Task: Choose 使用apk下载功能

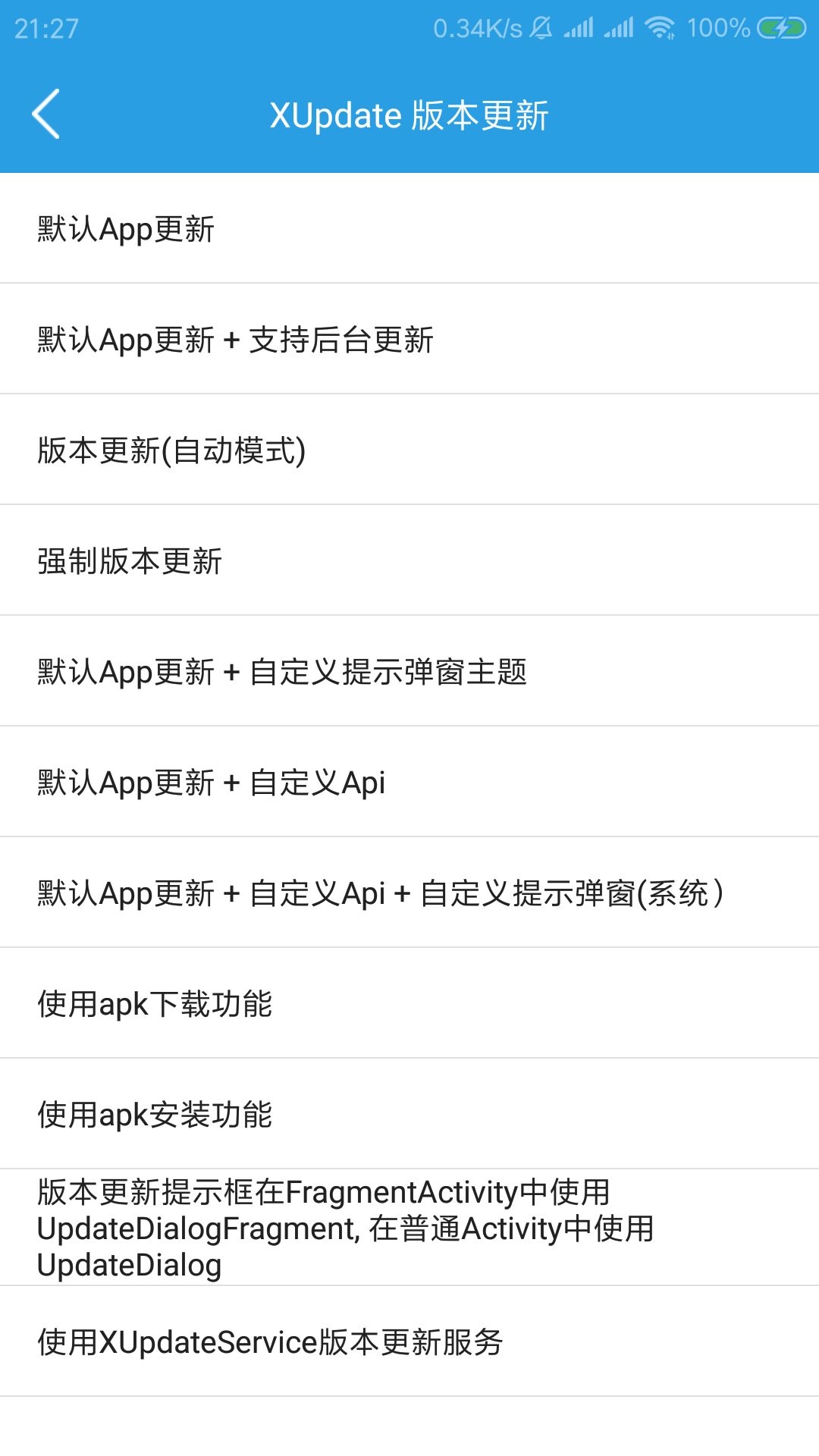Action: [x=409, y=1003]
